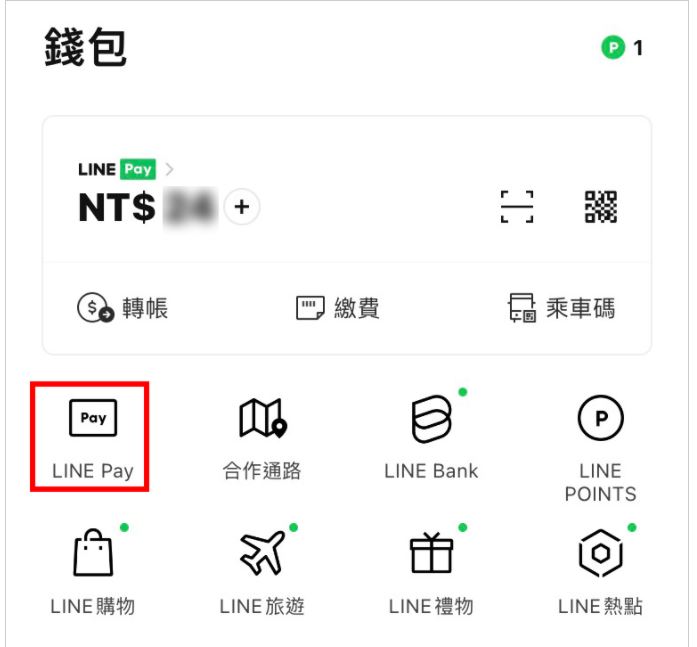
Task: Open 乘車碼 transit code
Action: pyautogui.click(x=561, y=307)
